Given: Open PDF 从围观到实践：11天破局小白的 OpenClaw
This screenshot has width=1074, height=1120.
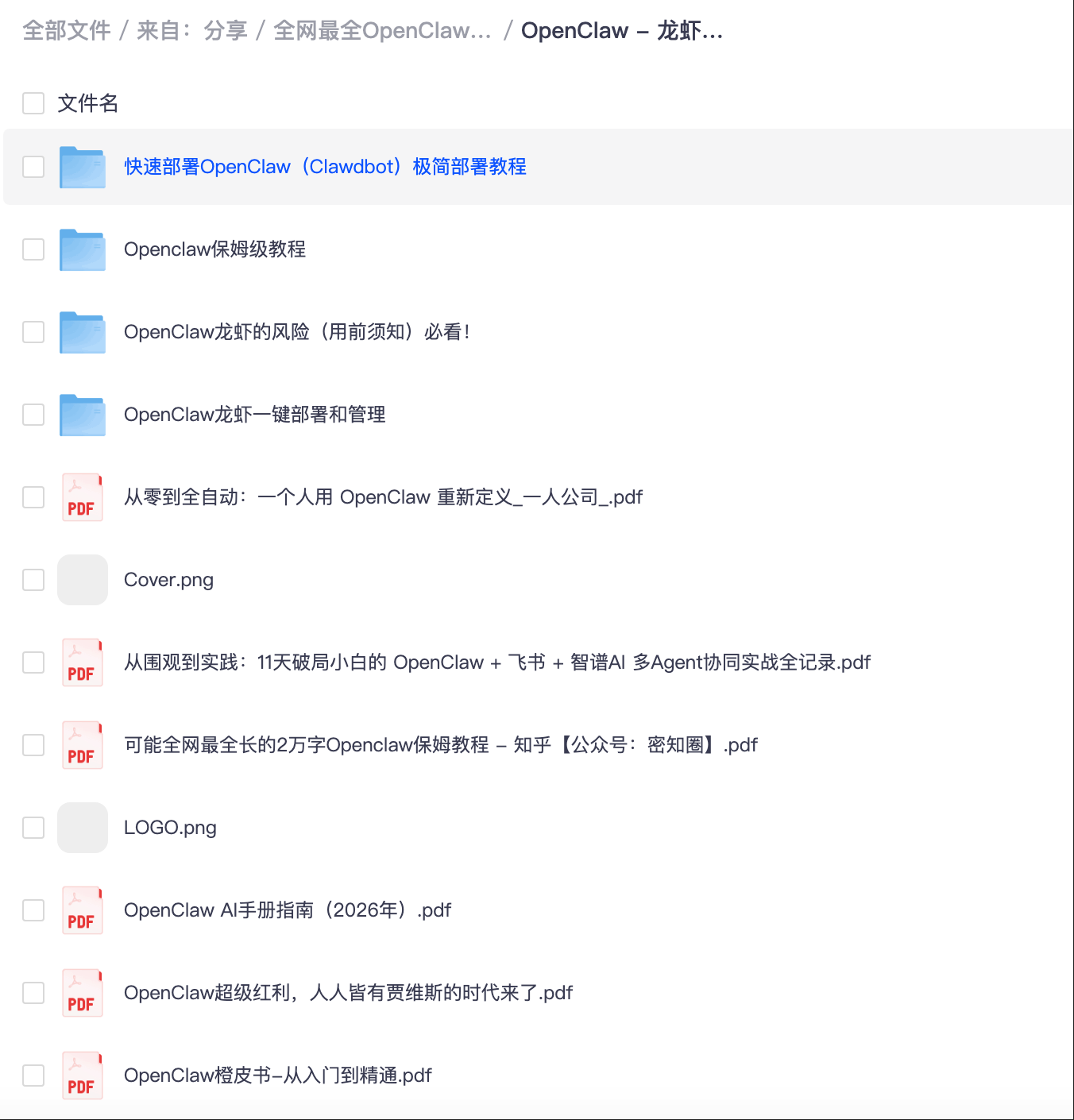Looking at the screenshot, I should click(x=496, y=662).
